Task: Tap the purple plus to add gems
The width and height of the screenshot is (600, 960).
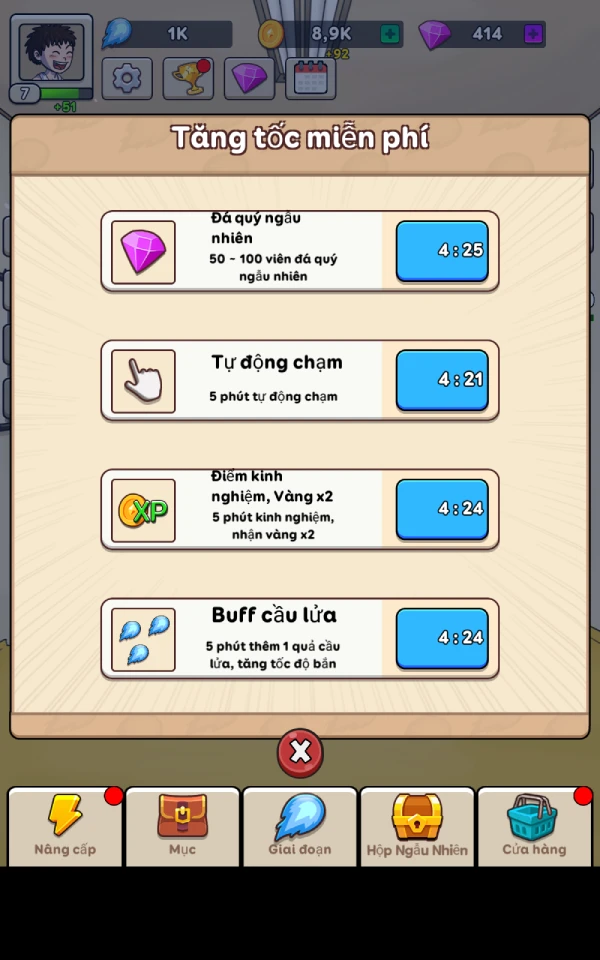Action: pyautogui.click(x=534, y=34)
